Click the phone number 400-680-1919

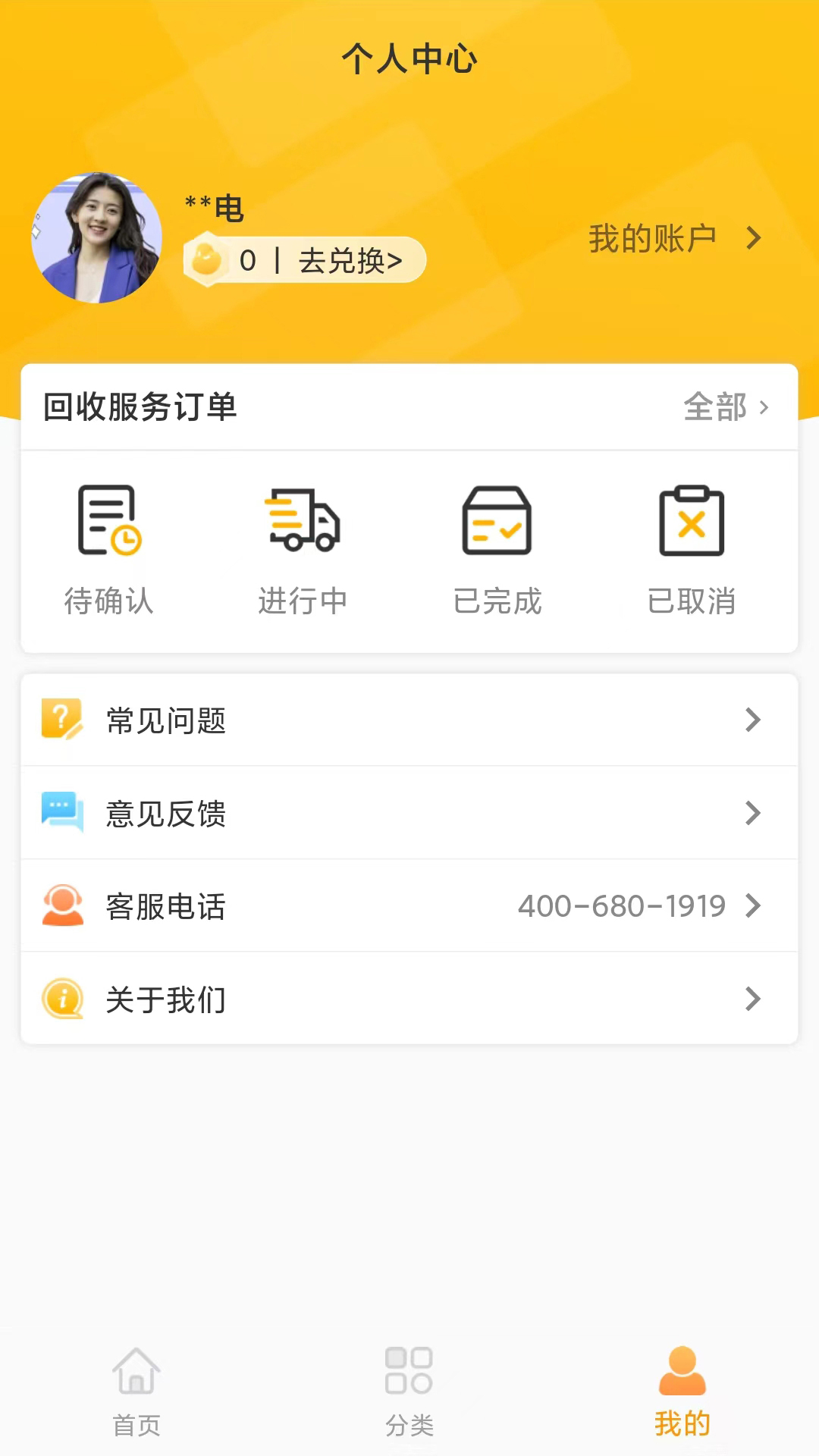[622, 906]
